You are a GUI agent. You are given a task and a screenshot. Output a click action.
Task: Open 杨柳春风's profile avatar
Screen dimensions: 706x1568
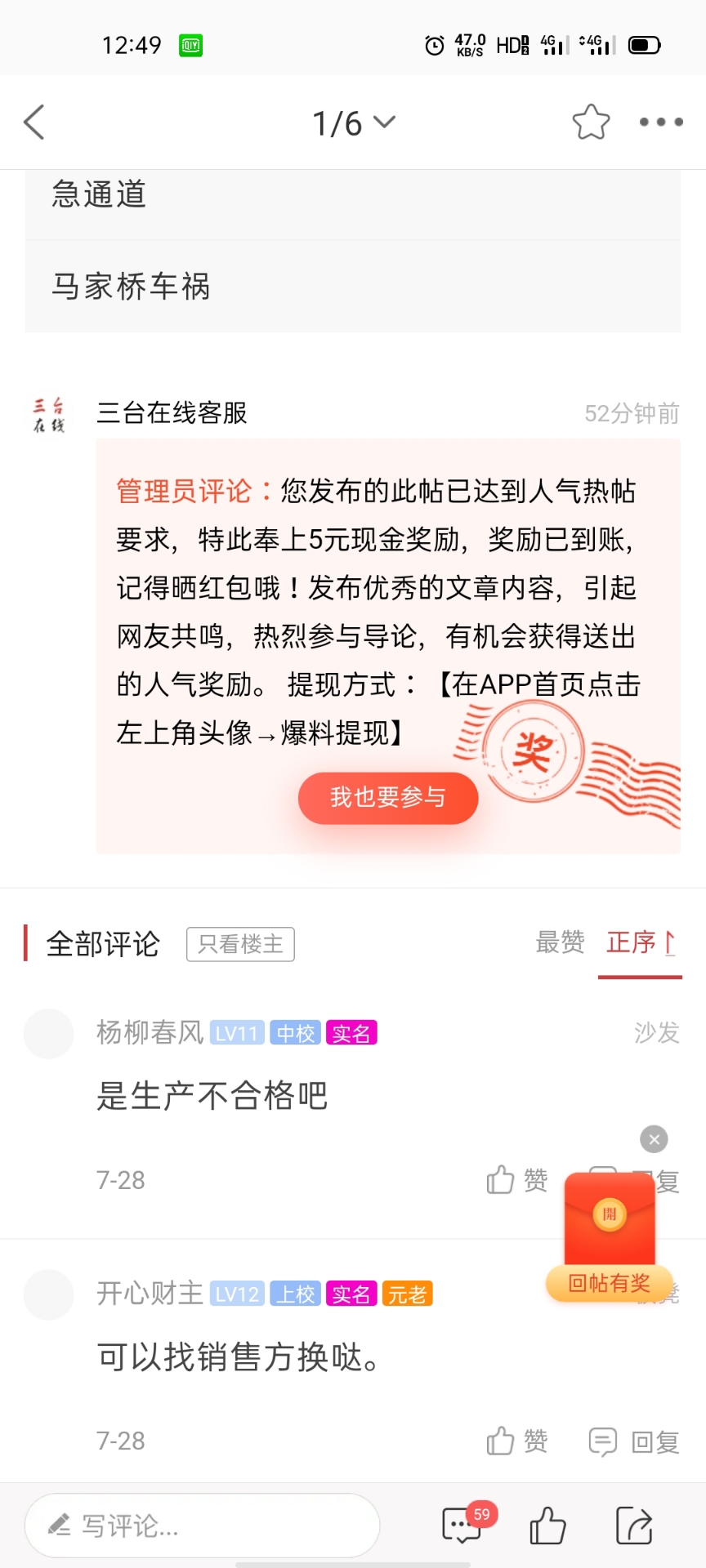pos(48,1034)
